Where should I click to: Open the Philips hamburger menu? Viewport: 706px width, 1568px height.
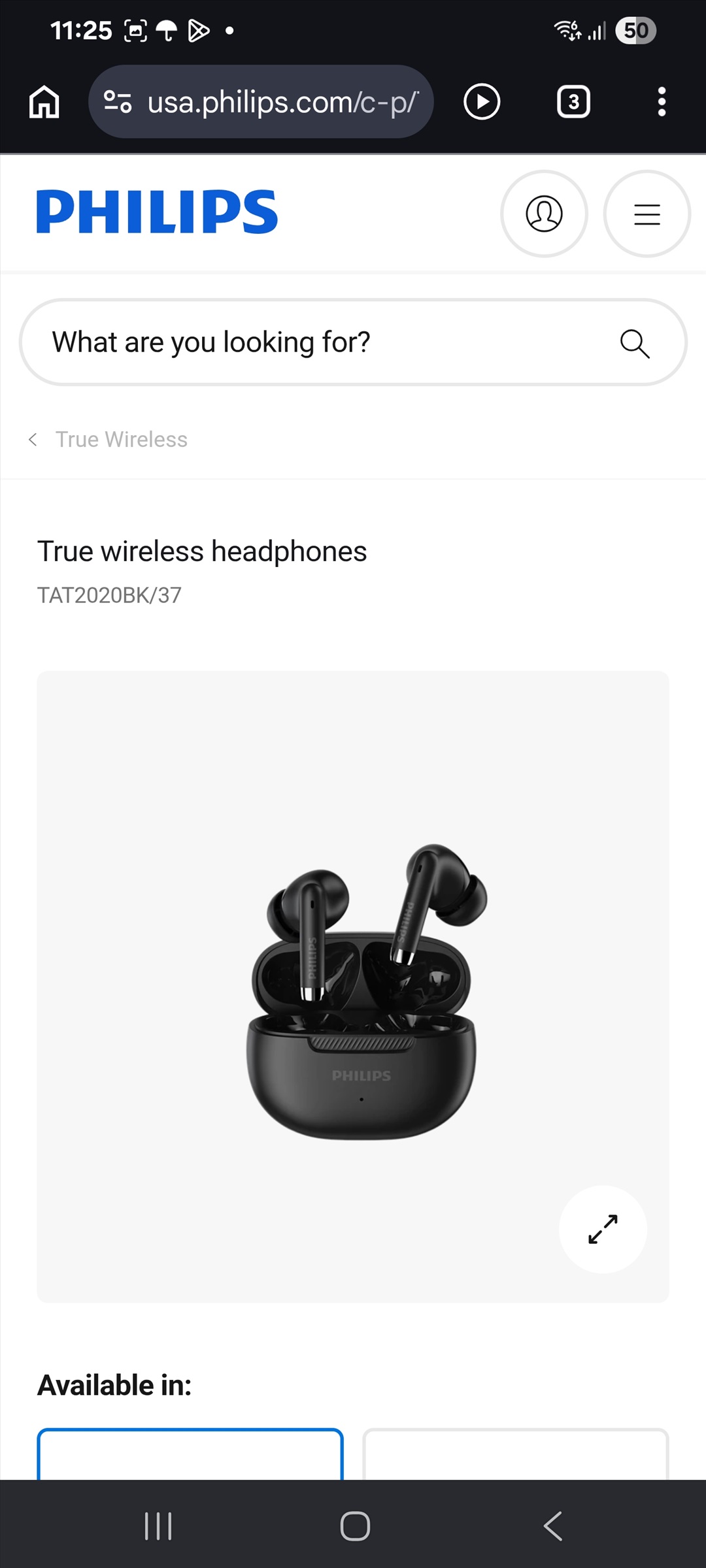[x=647, y=214]
